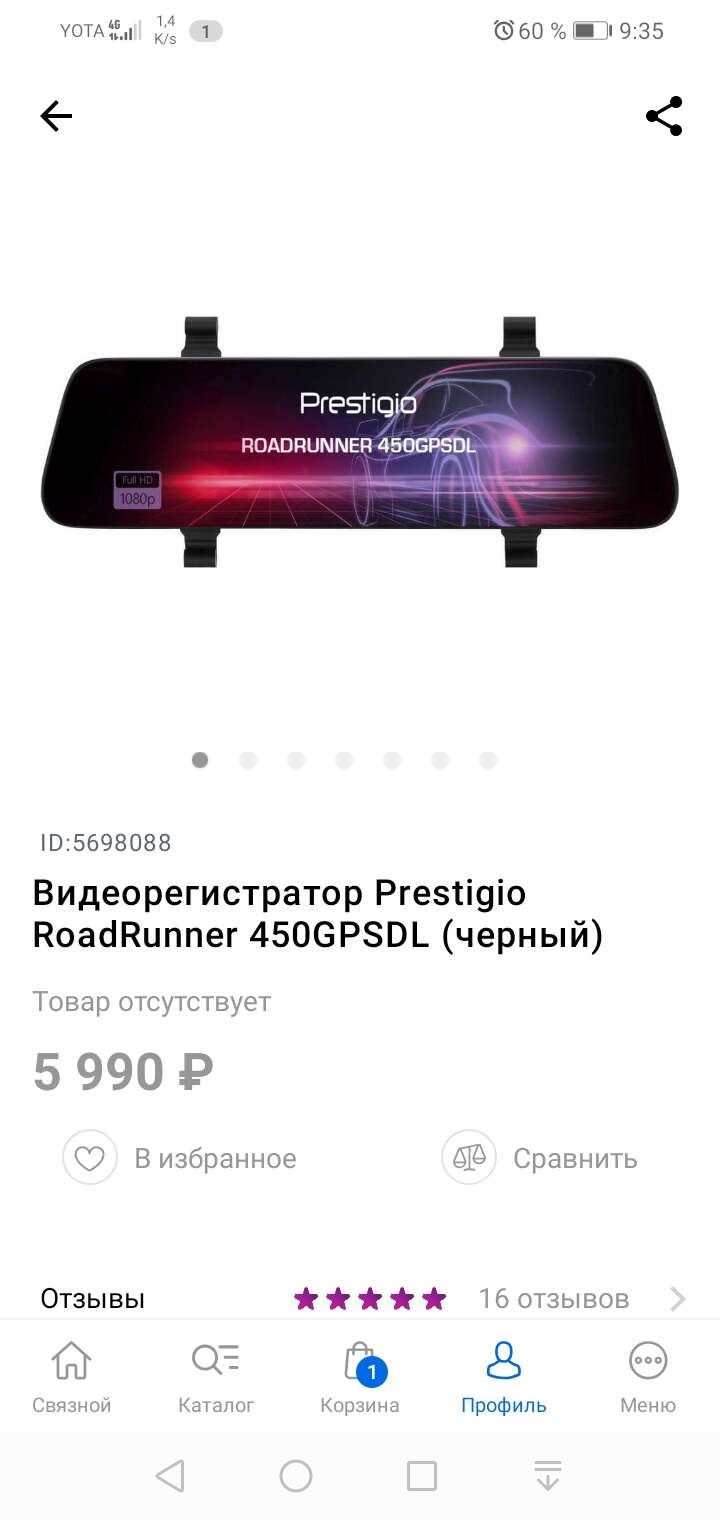Open recent apps with the square button
The image size is (720, 1520).
(x=422, y=1475)
